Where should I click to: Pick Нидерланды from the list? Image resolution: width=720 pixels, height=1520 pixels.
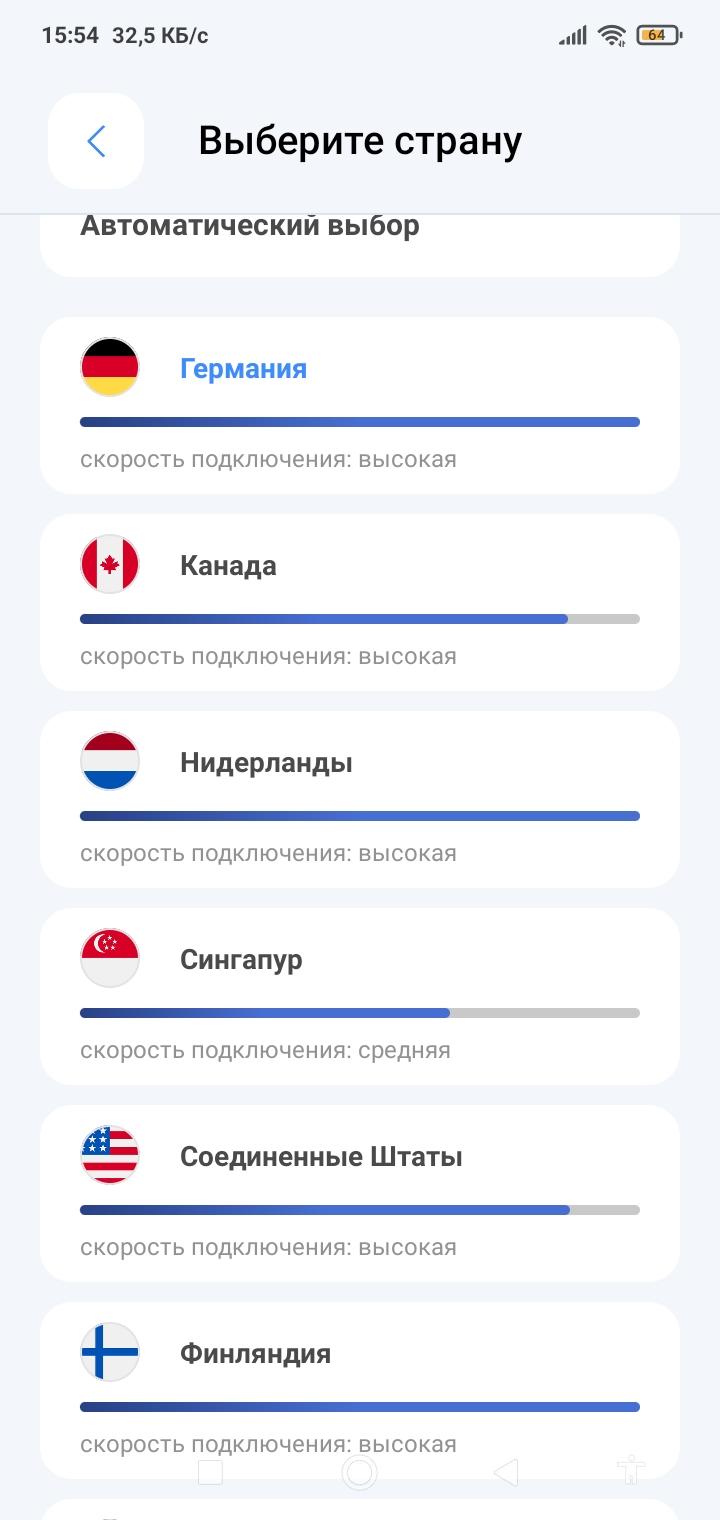click(360, 799)
